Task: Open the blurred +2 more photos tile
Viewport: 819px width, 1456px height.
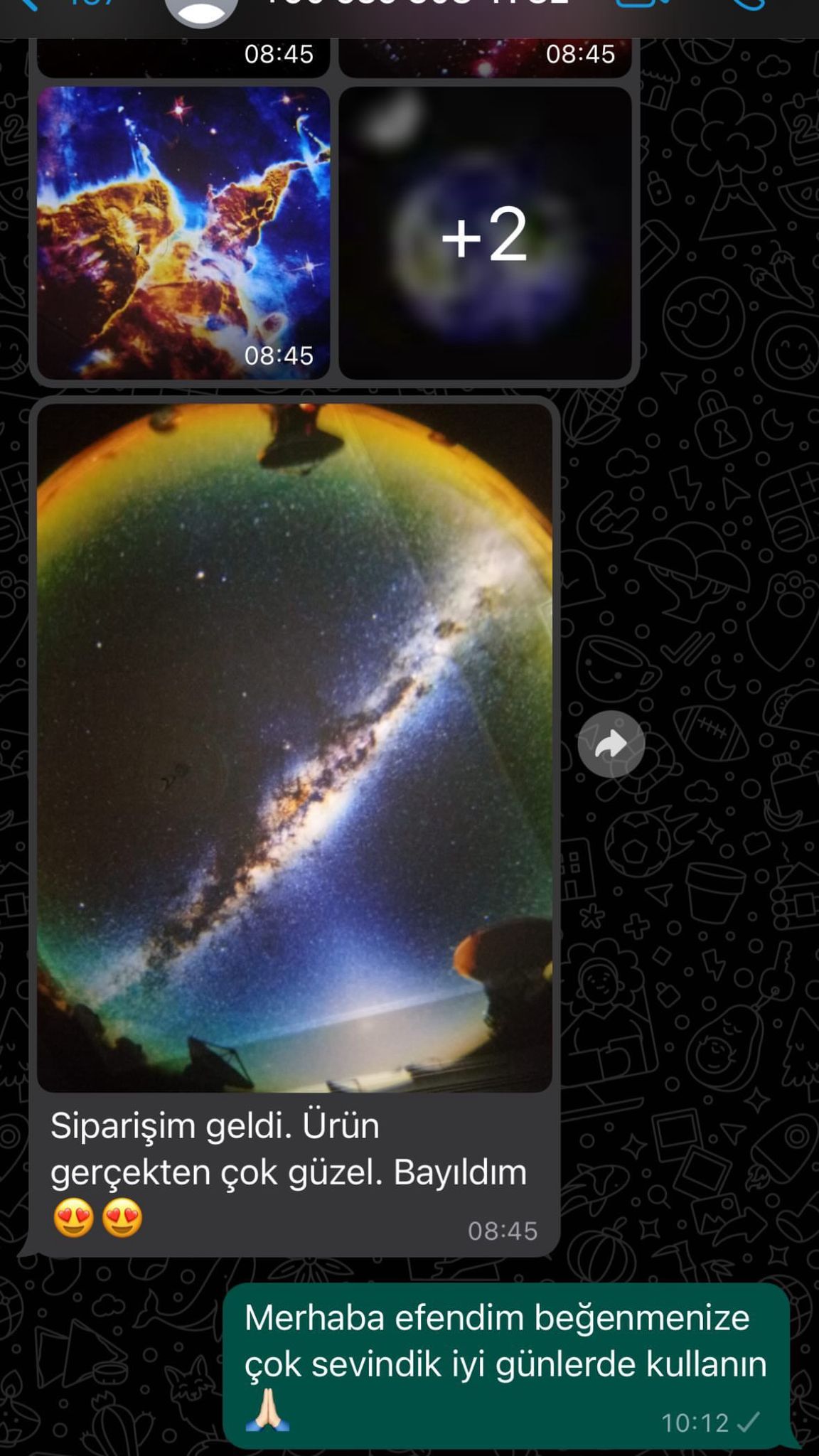Action: click(485, 232)
